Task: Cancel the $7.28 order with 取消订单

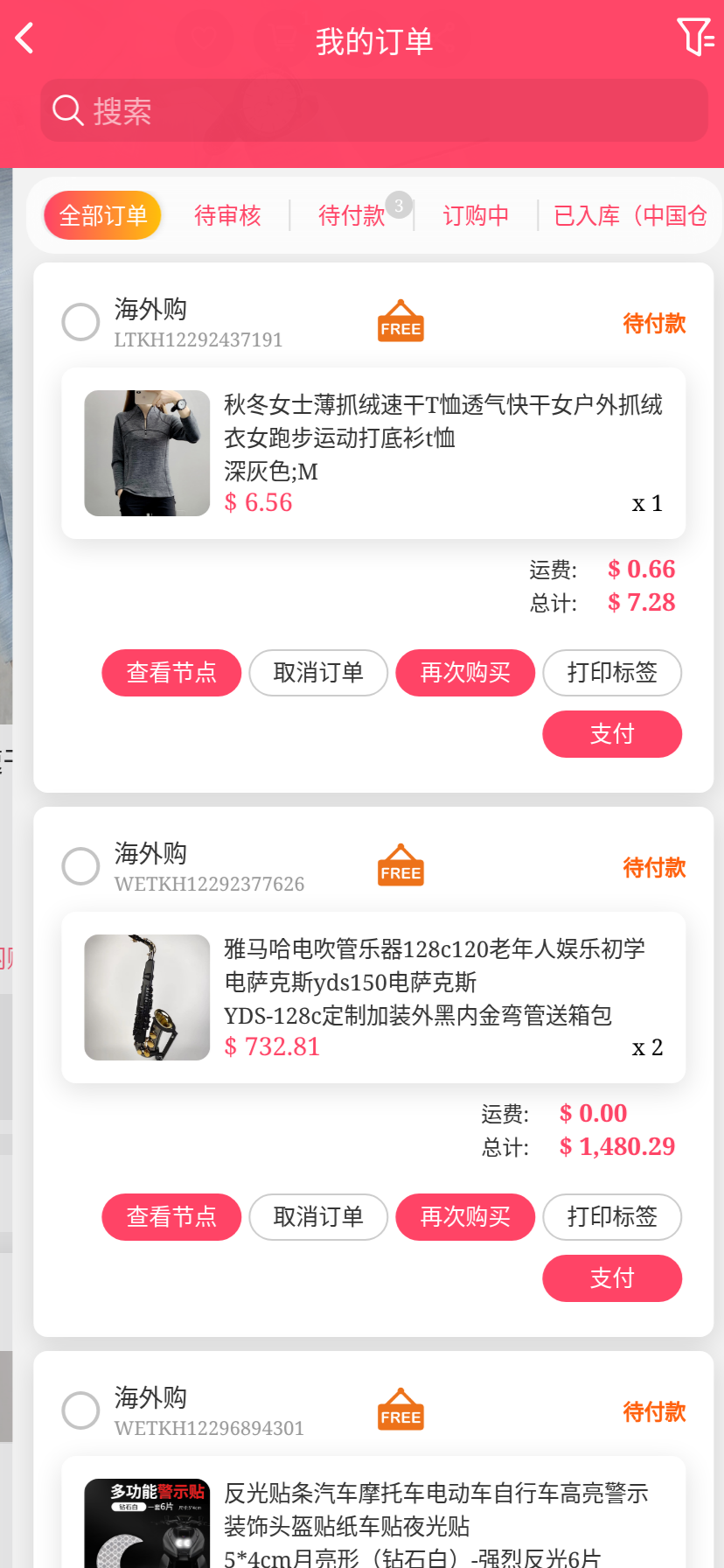Action: 318,673
